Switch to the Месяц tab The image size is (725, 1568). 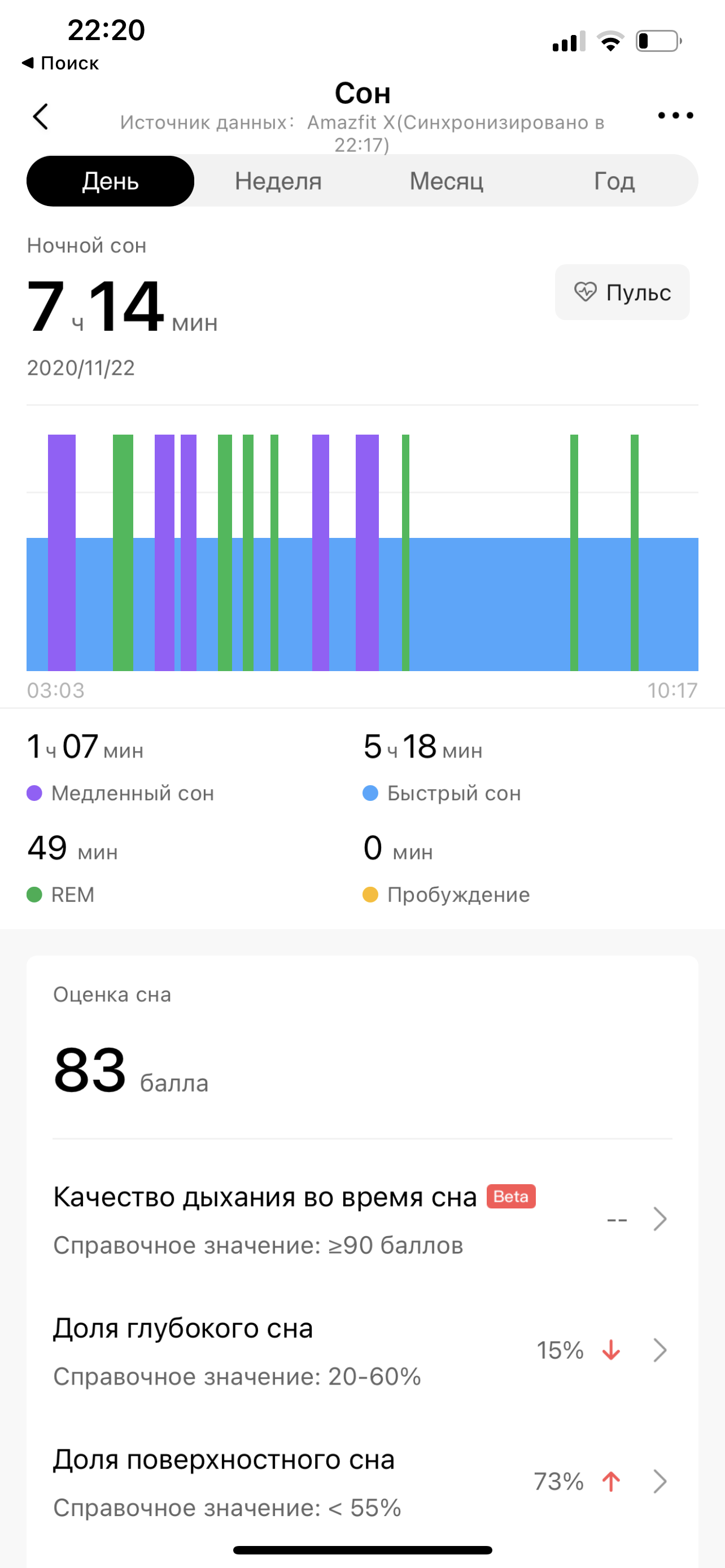446,181
